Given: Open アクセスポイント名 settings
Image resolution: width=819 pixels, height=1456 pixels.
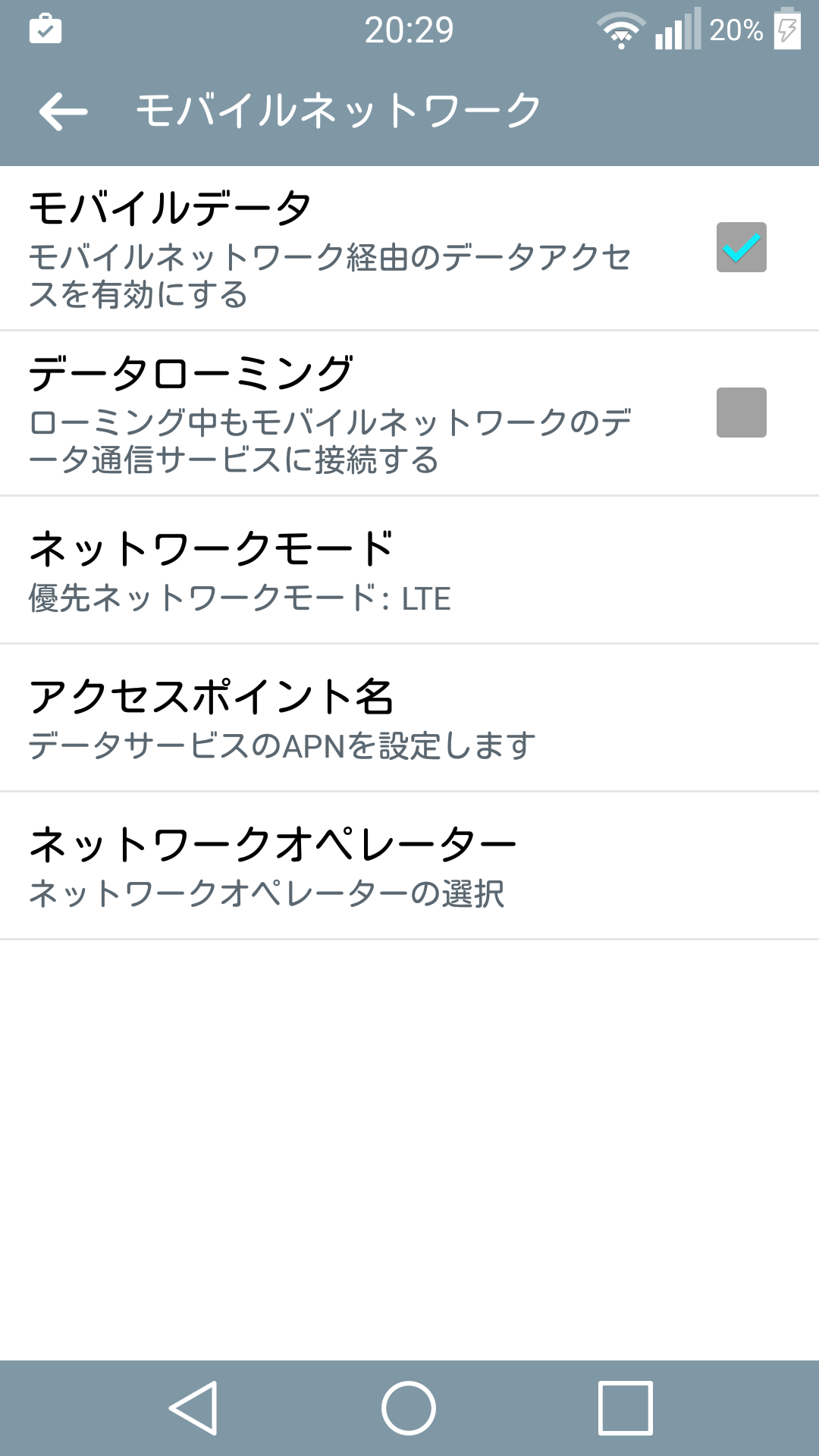Looking at the screenshot, I should (409, 718).
